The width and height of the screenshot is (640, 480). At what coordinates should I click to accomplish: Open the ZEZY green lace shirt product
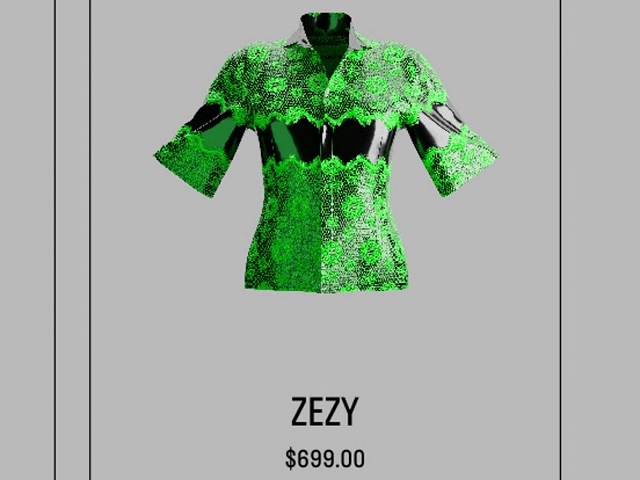pos(325,155)
